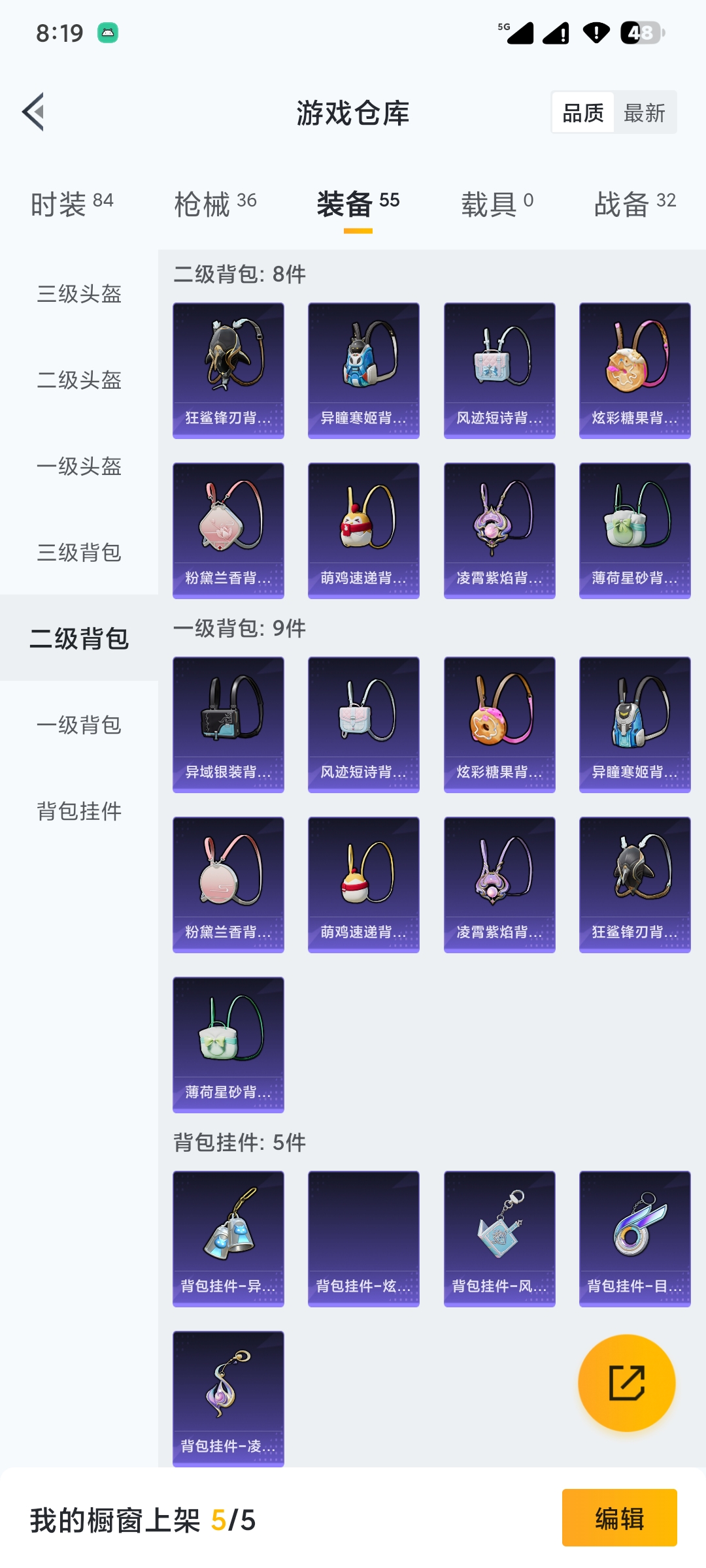View the 背包挂件-风 pendant item
706x1568 pixels.
[x=499, y=1239]
